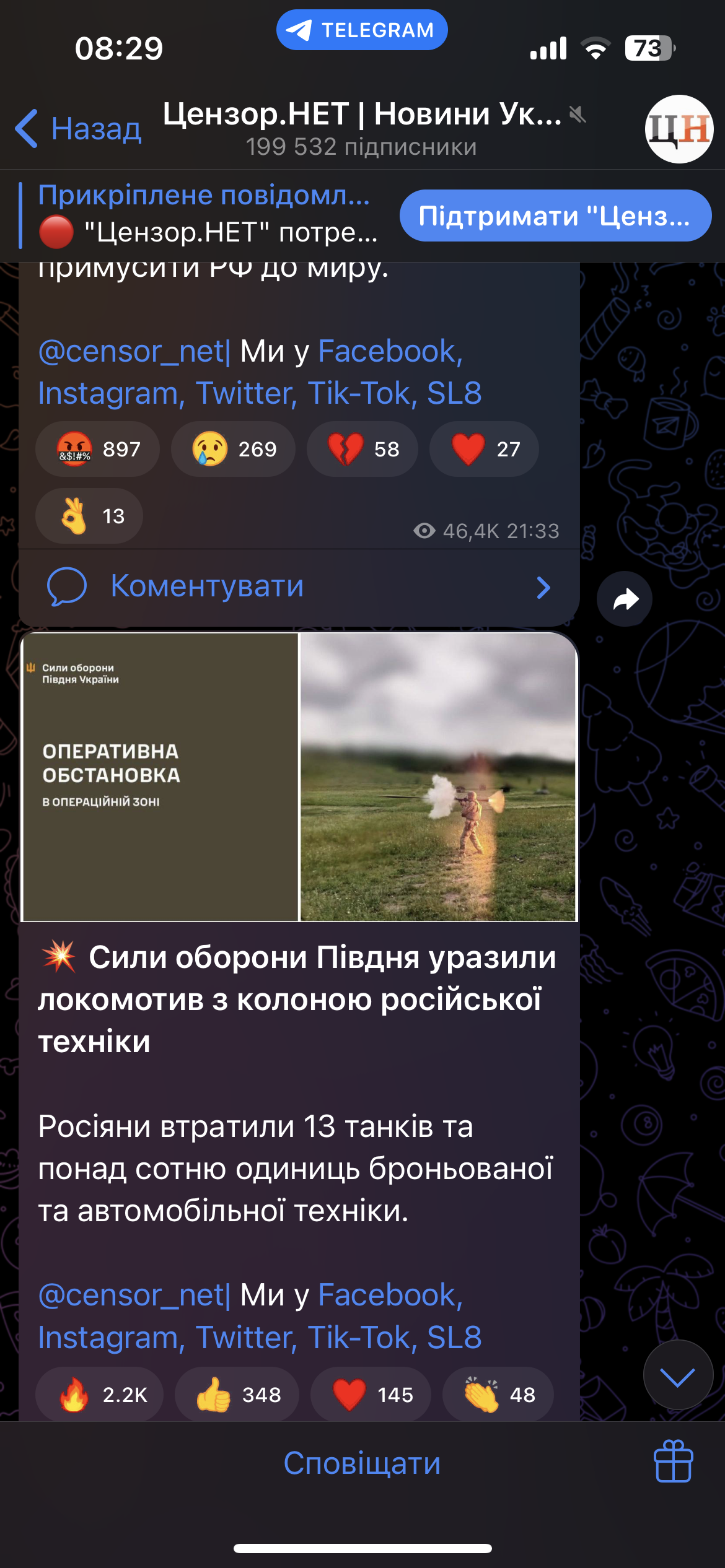Add the broken heart reaction with 58
Image resolution: width=725 pixels, height=1568 pixels.
[x=362, y=449]
